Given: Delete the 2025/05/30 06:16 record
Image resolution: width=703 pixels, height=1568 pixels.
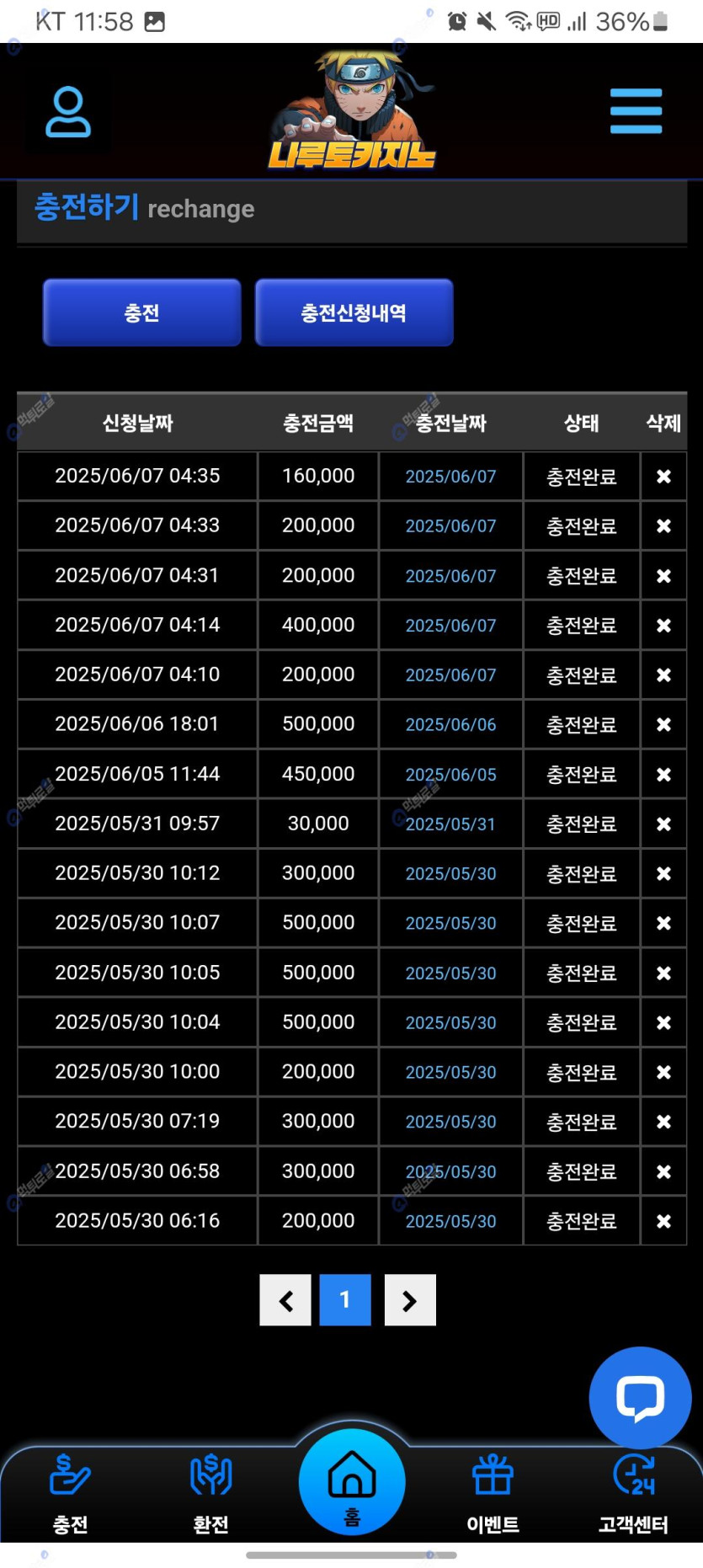Looking at the screenshot, I should pyautogui.click(x=663, y=1221).
